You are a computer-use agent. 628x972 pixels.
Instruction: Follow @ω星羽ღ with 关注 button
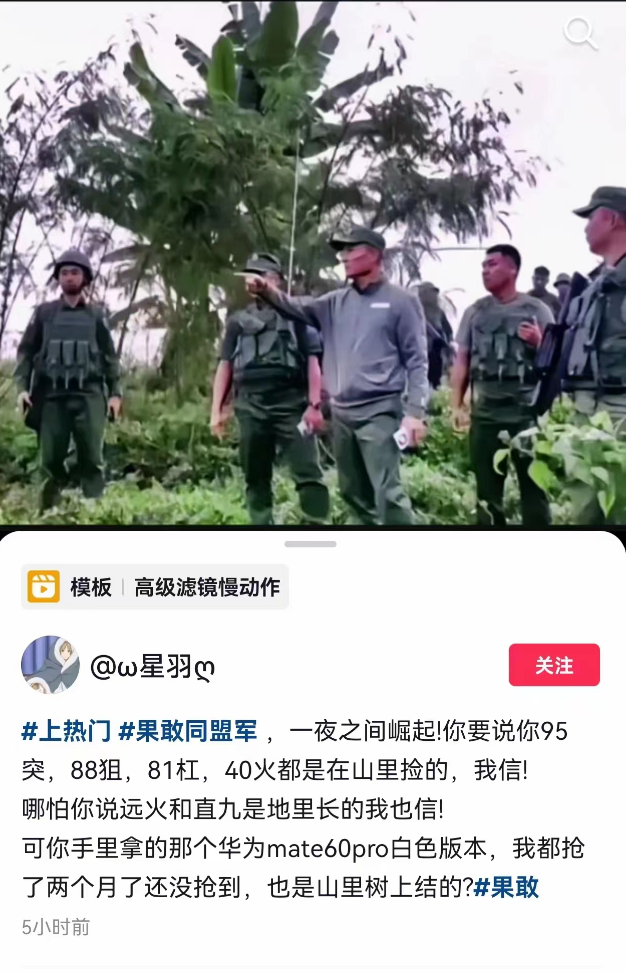554,665
